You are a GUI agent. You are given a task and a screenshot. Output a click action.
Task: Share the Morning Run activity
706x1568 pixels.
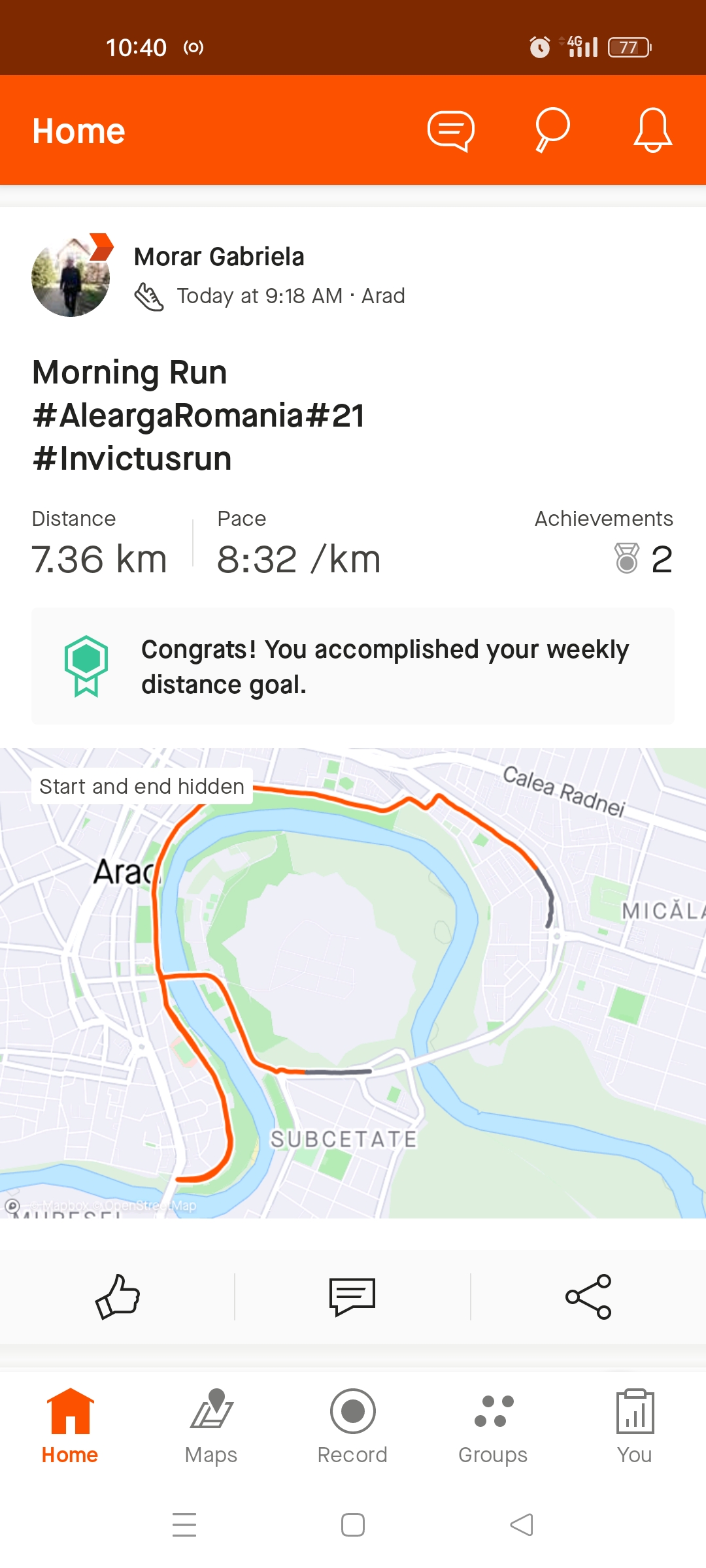[588, 1297]
